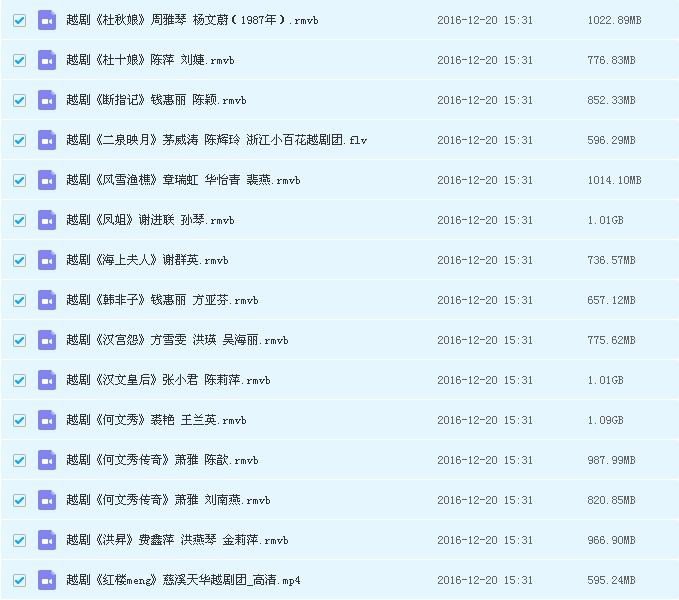Viewport: 679px width, 600px height.
Task: Open the 《凤姐》谢进联 孙琴 file
Action: click(x=149, y=220)
